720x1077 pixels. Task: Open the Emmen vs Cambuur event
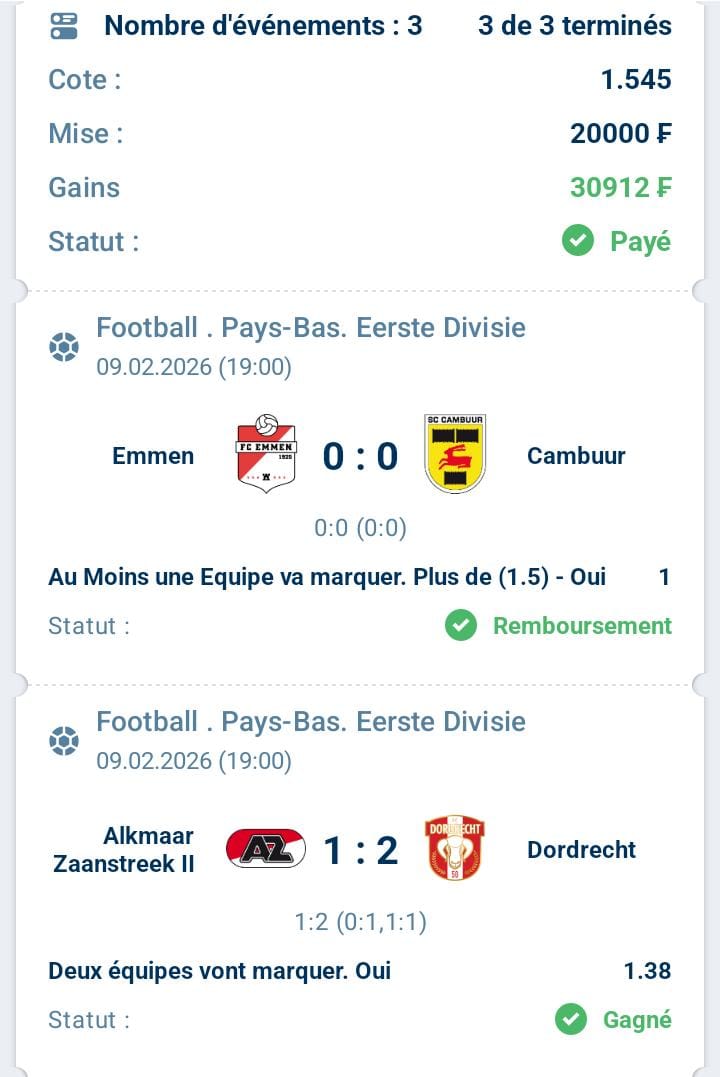point(360,456)
